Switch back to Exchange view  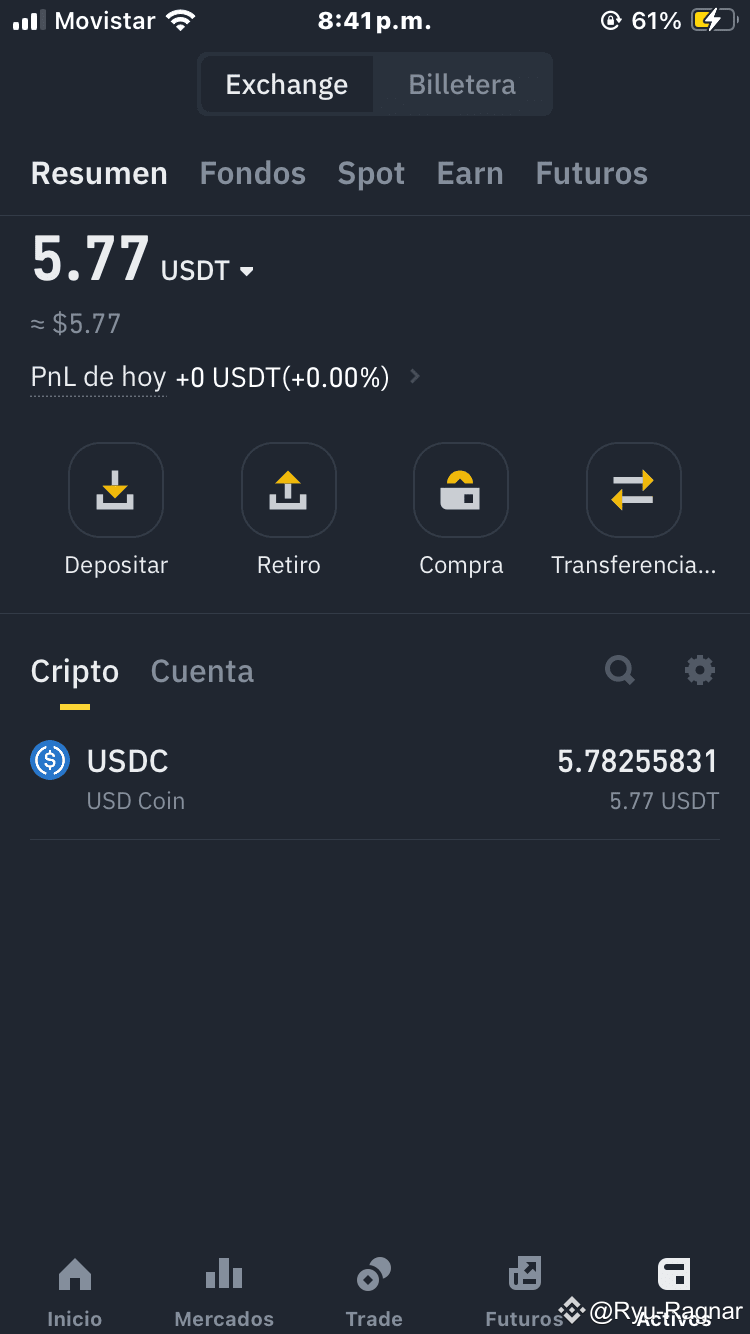coord(286,84)
